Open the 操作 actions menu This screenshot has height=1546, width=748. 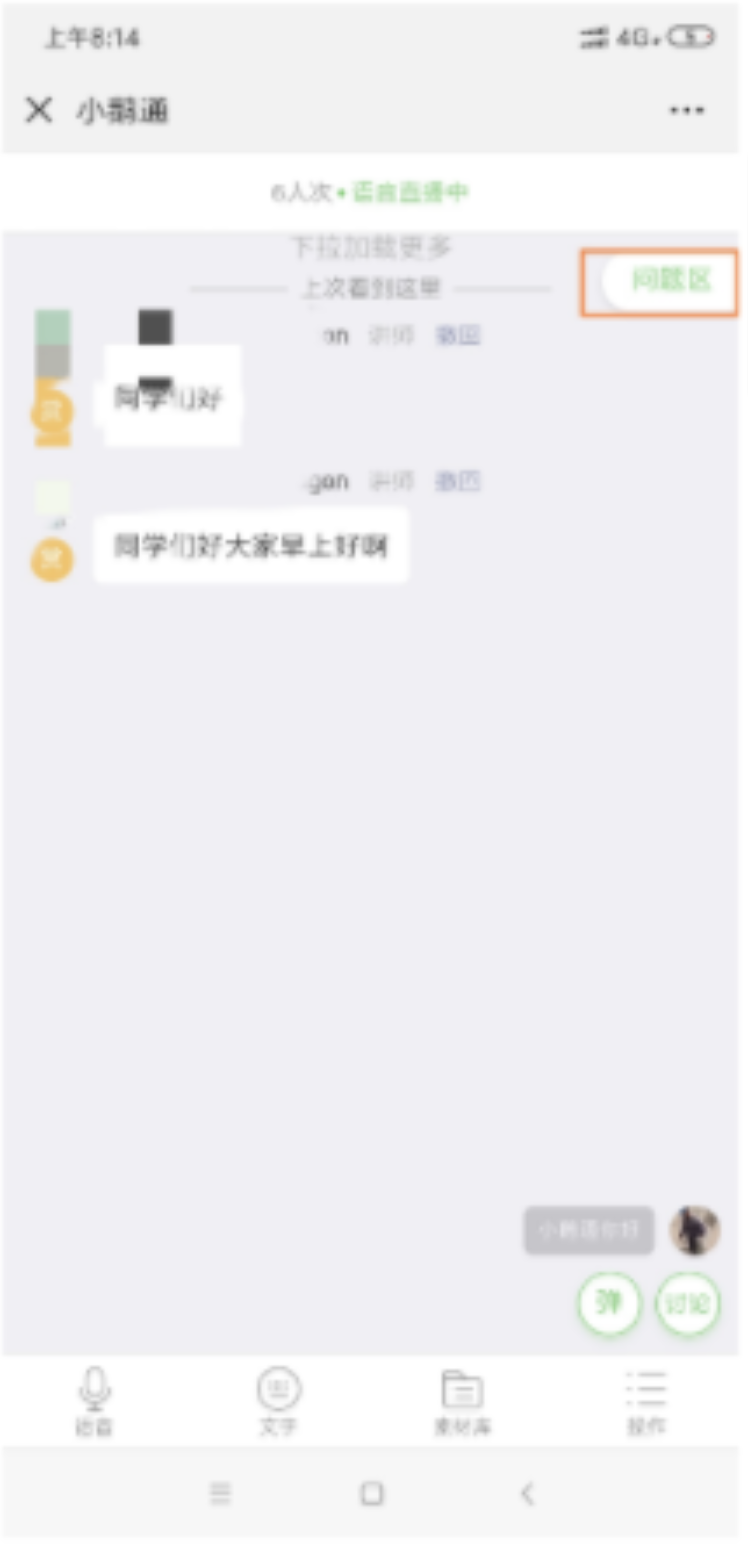coord(646,1400)
